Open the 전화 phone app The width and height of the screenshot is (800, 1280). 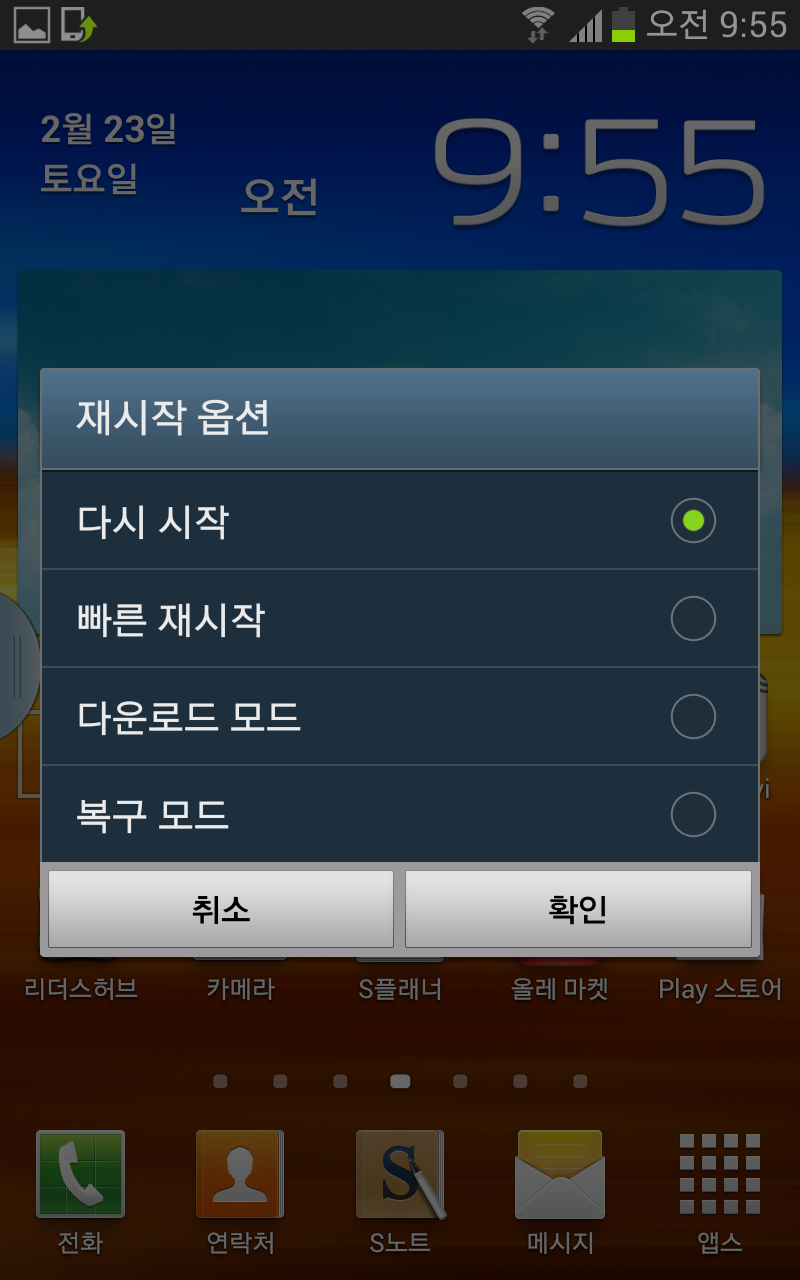click(80, 1176)
